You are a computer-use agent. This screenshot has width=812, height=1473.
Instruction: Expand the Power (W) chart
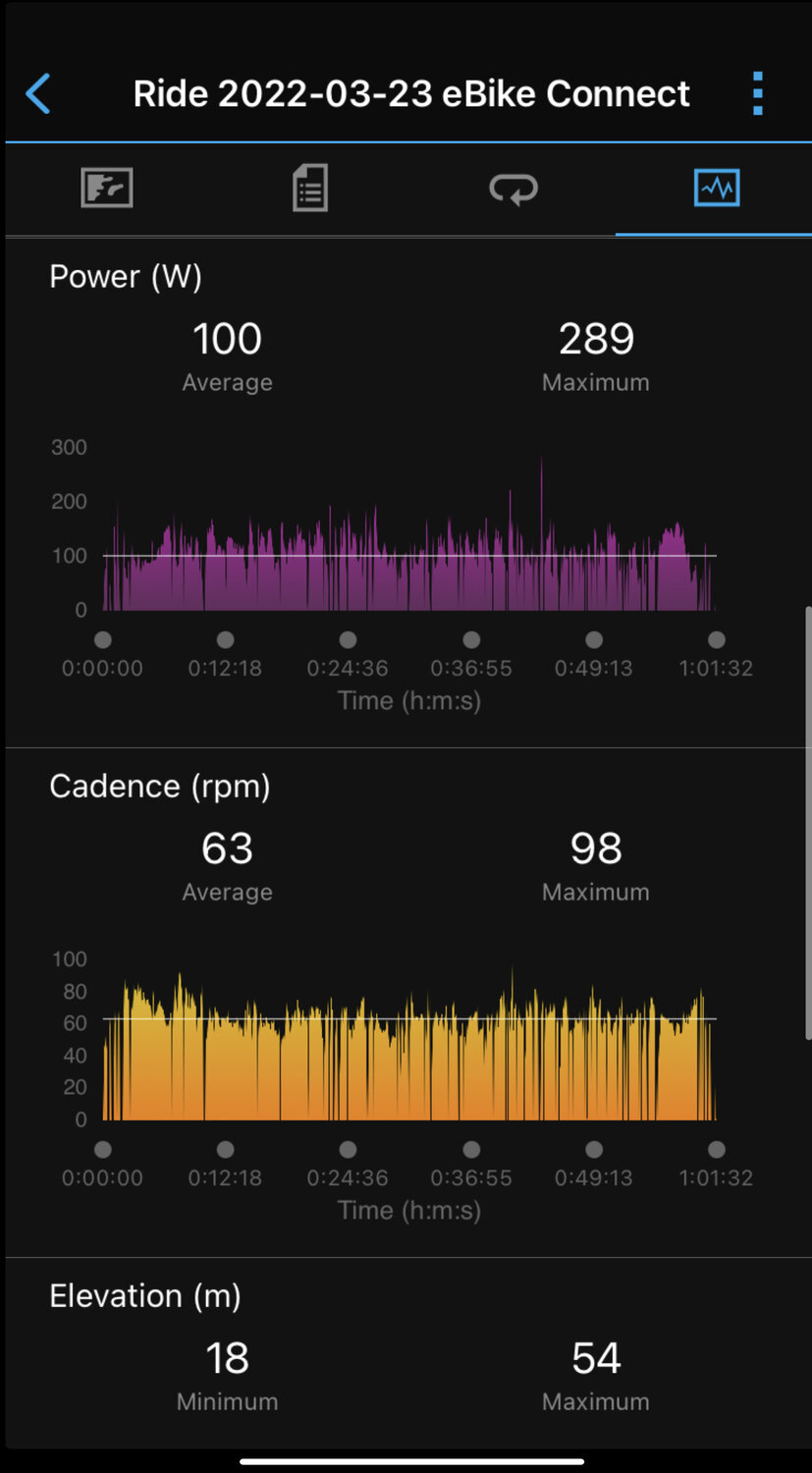pos(408,530)
